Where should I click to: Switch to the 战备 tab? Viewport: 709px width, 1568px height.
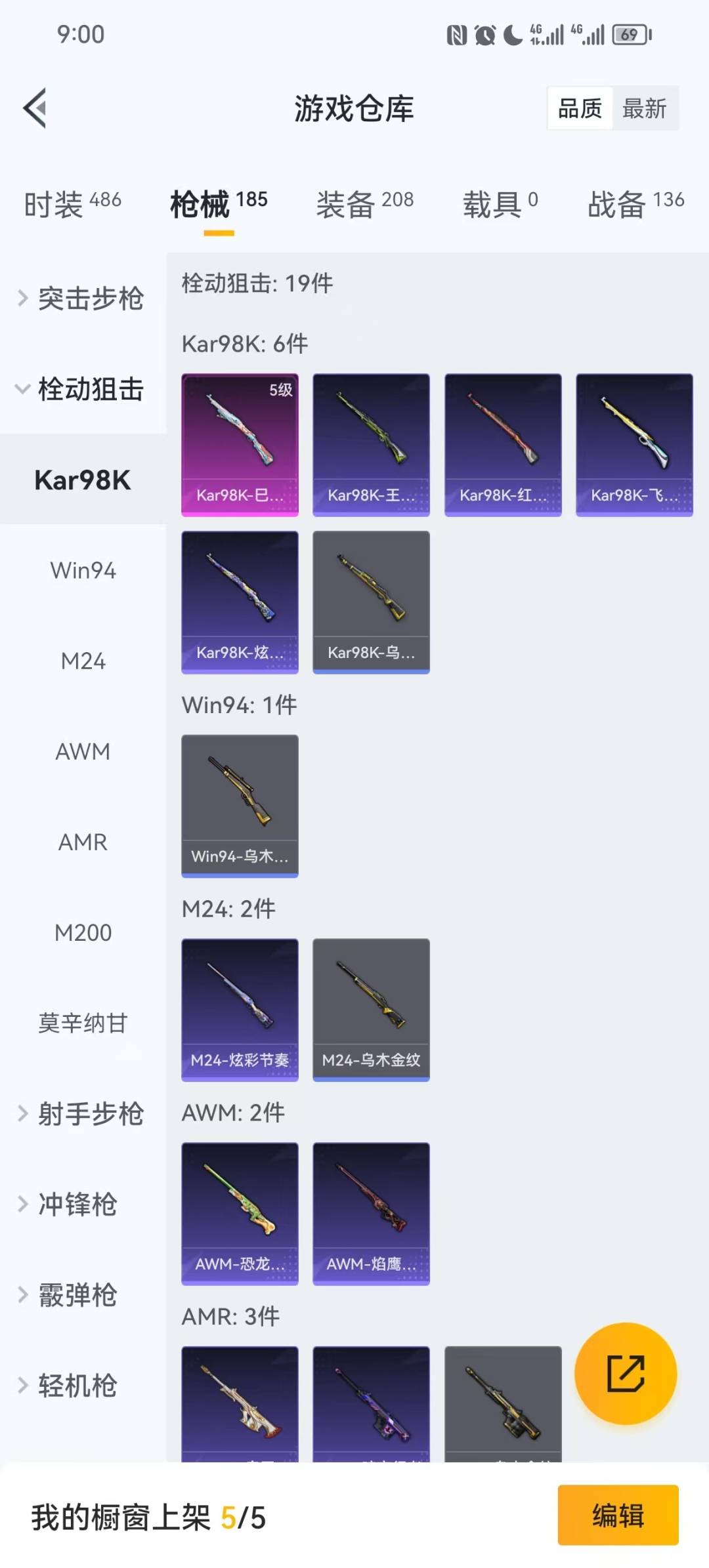(x=635, y=203)
